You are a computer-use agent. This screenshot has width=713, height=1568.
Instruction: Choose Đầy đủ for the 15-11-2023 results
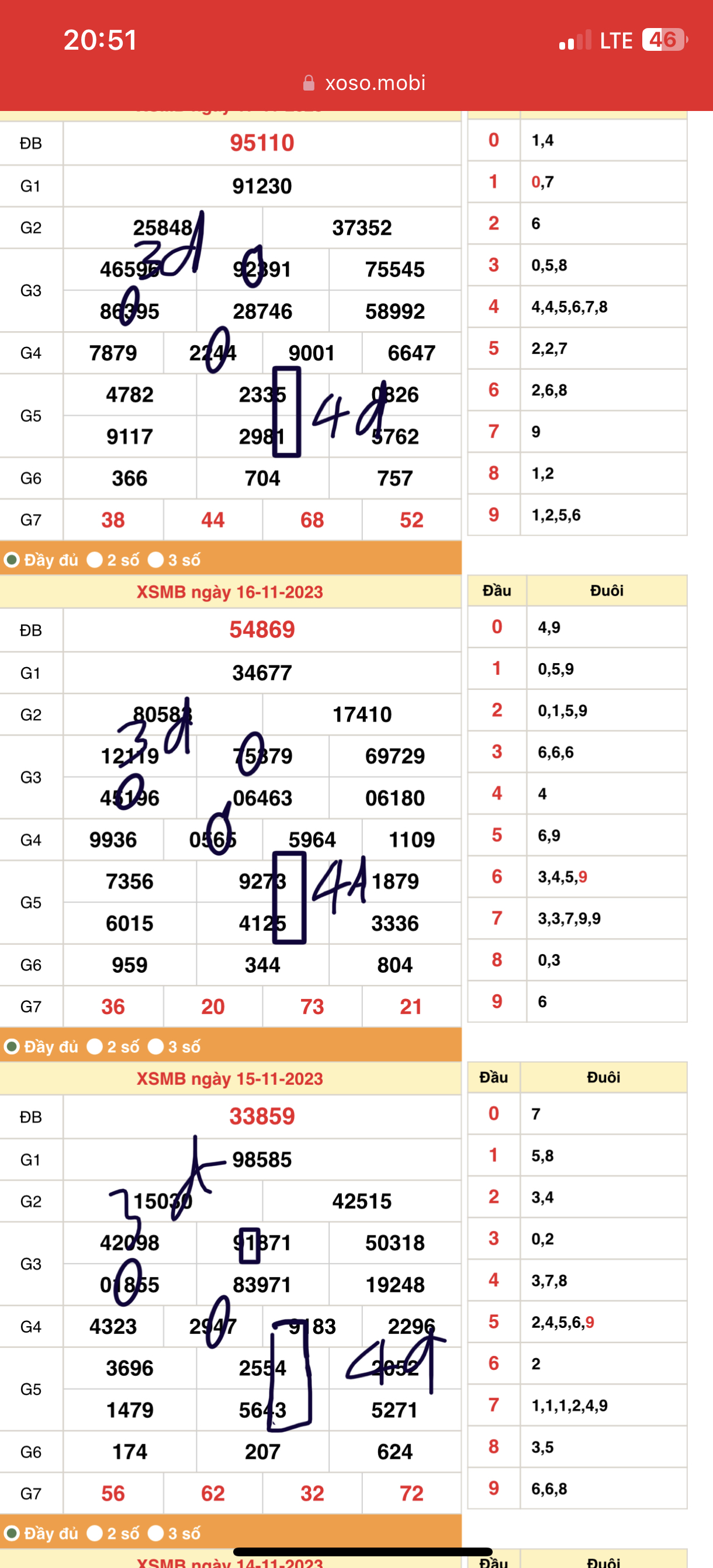point(41,1533)
